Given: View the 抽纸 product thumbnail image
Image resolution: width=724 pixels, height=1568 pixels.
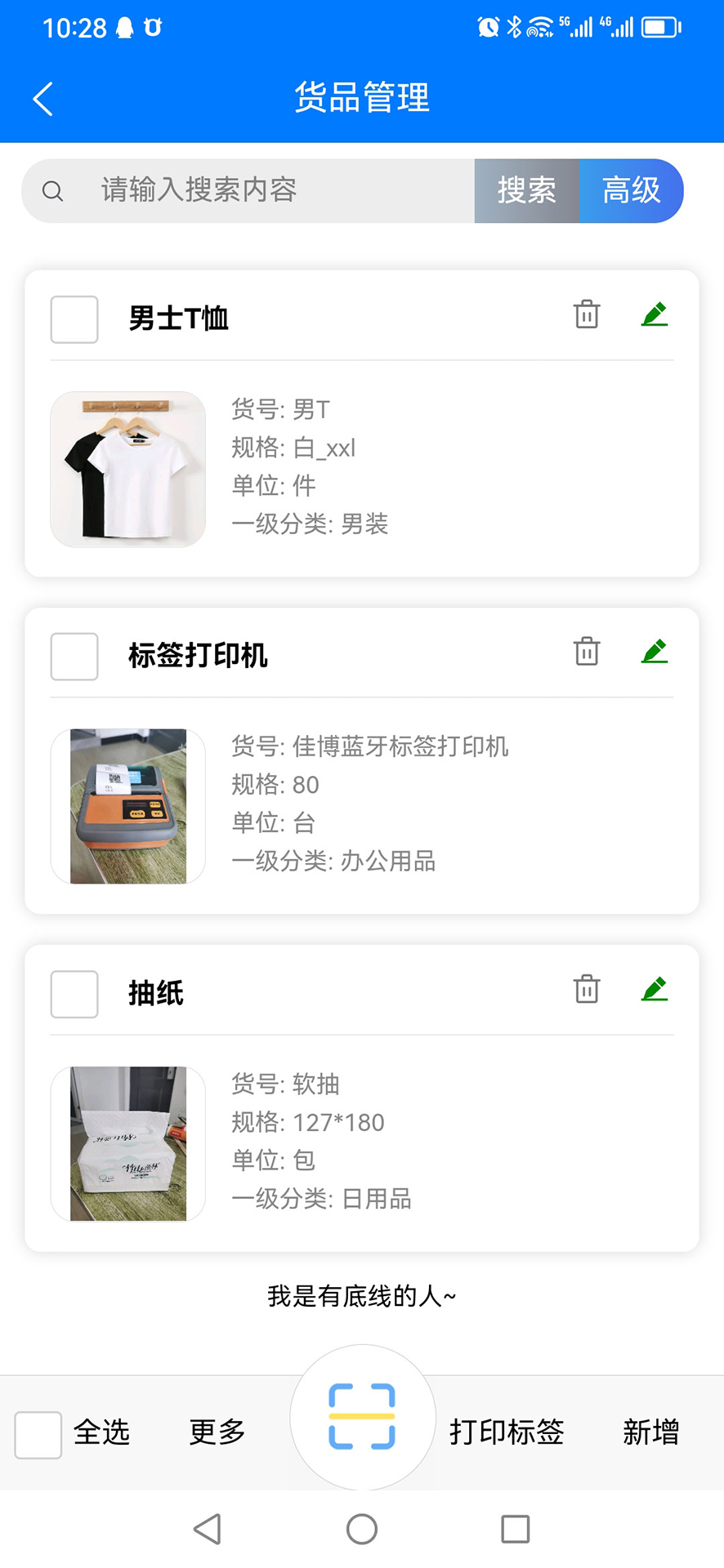Looking at the screenshot, I should 127,1143.
